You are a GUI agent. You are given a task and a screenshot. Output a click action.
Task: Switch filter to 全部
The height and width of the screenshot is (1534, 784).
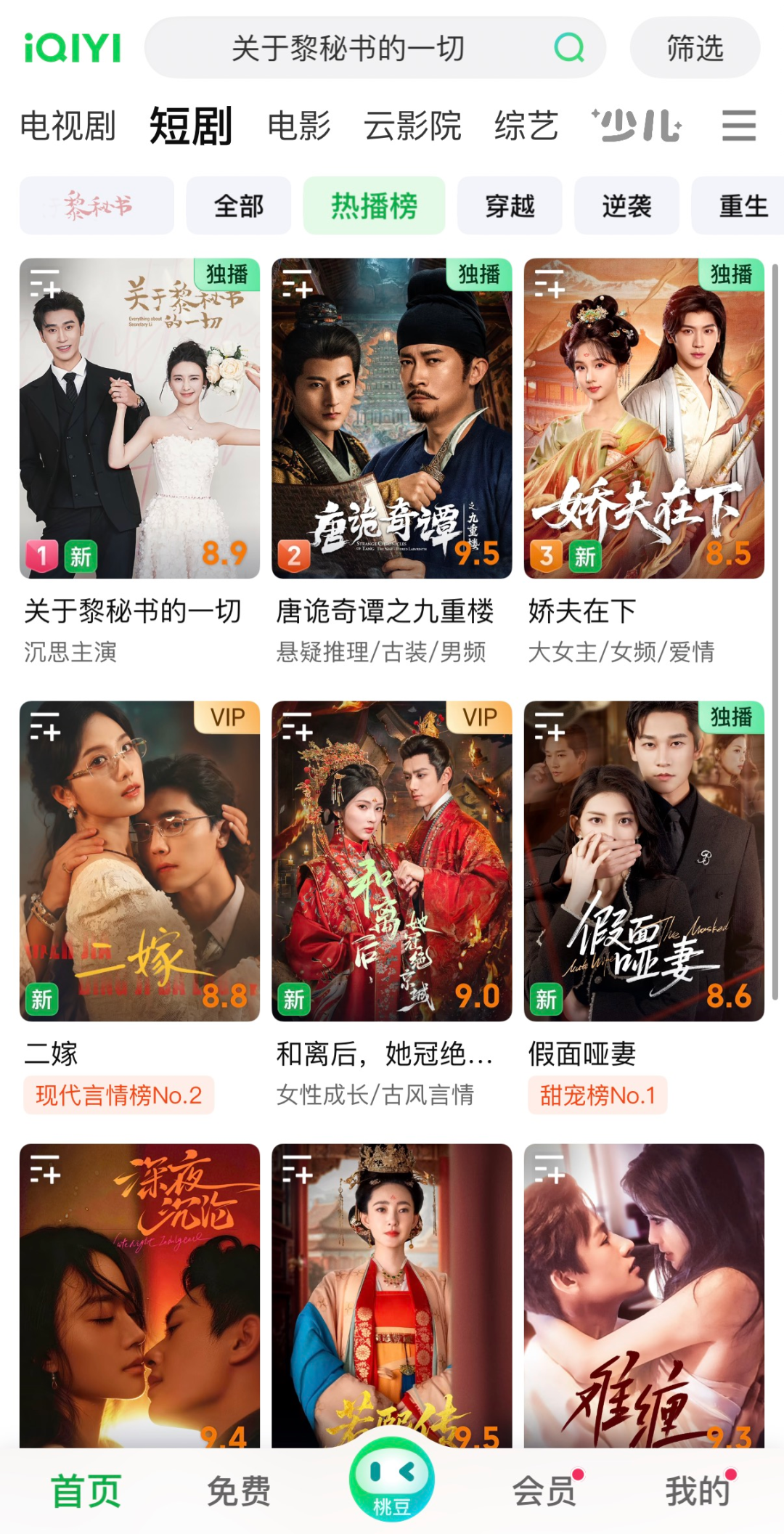tap(239, 205)
